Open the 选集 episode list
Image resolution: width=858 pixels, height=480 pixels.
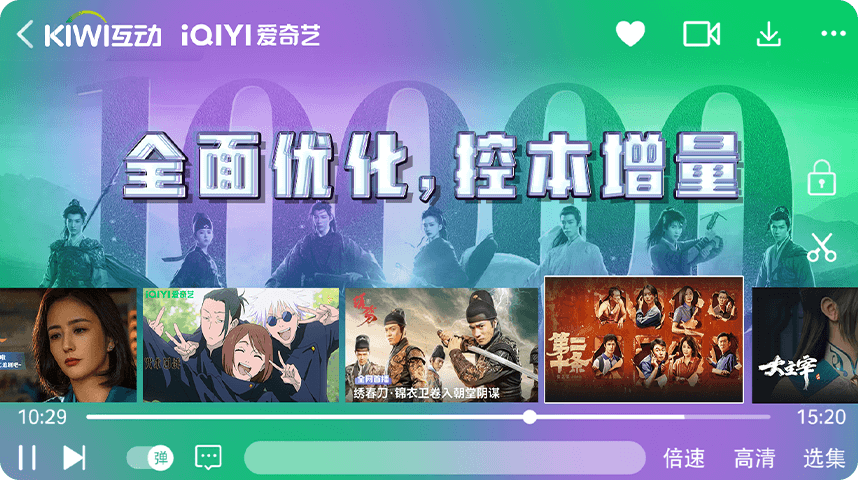coord(824,459)
